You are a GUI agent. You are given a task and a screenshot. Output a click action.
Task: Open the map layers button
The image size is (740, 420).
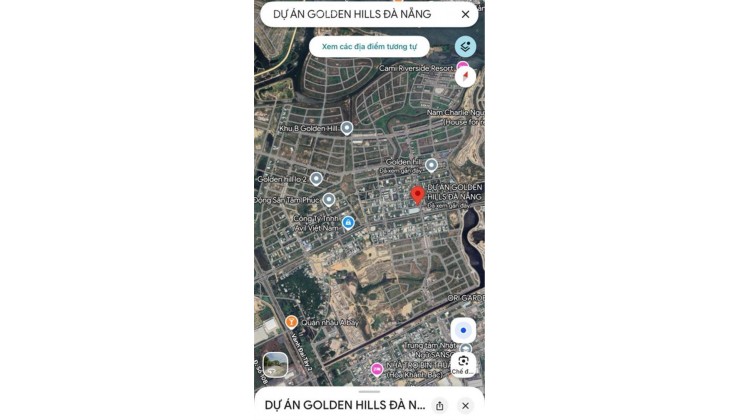click(465, 46)
